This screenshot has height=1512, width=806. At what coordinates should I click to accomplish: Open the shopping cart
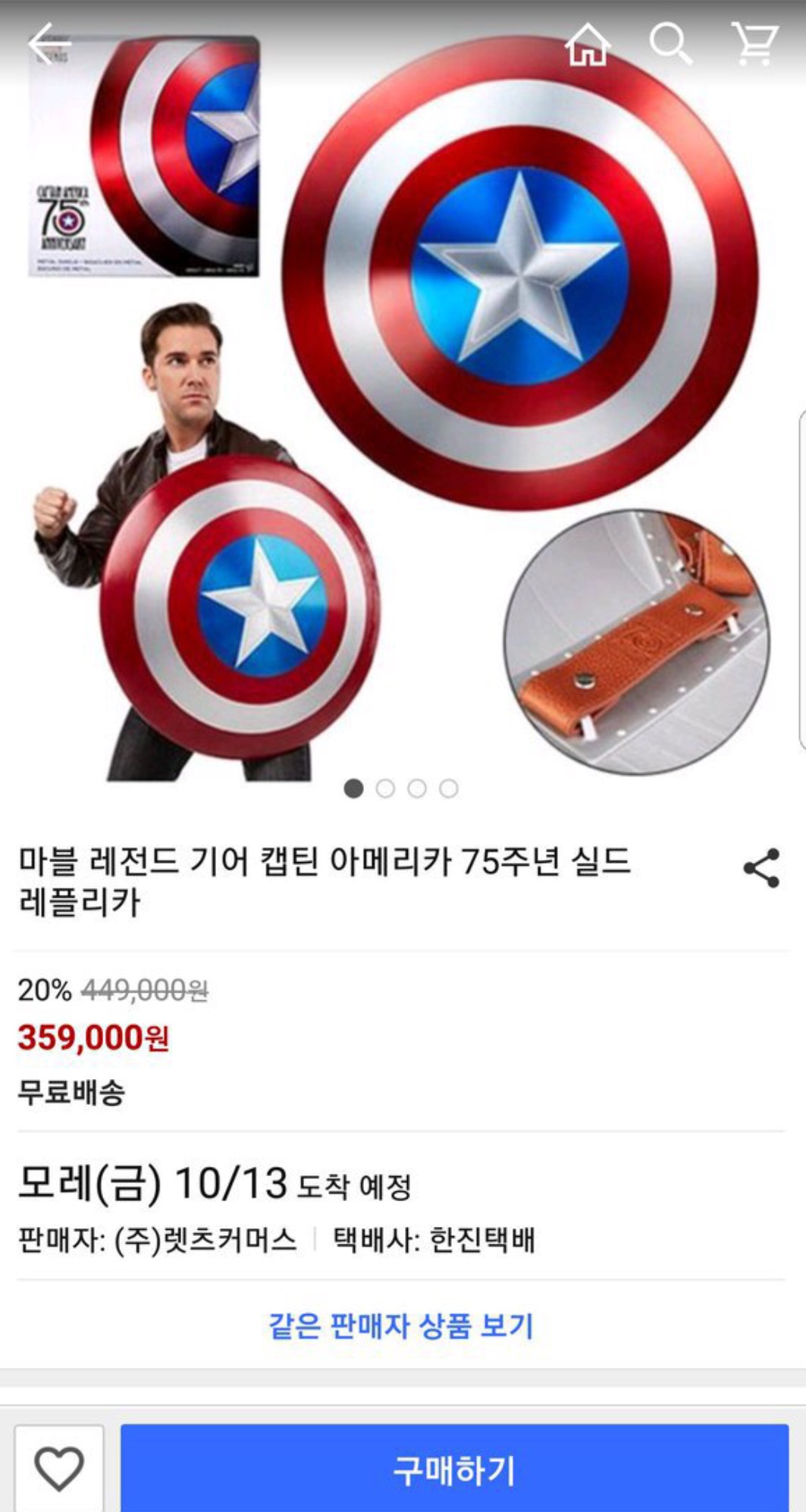(x=754, y=44)
